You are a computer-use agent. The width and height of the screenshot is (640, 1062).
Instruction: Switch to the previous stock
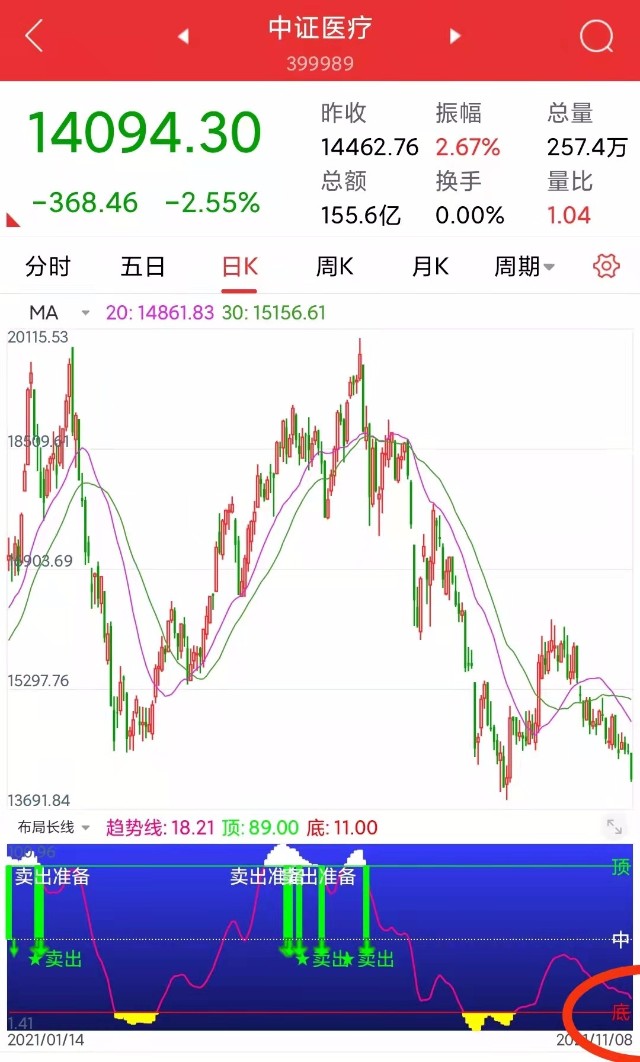coord(184,37)
